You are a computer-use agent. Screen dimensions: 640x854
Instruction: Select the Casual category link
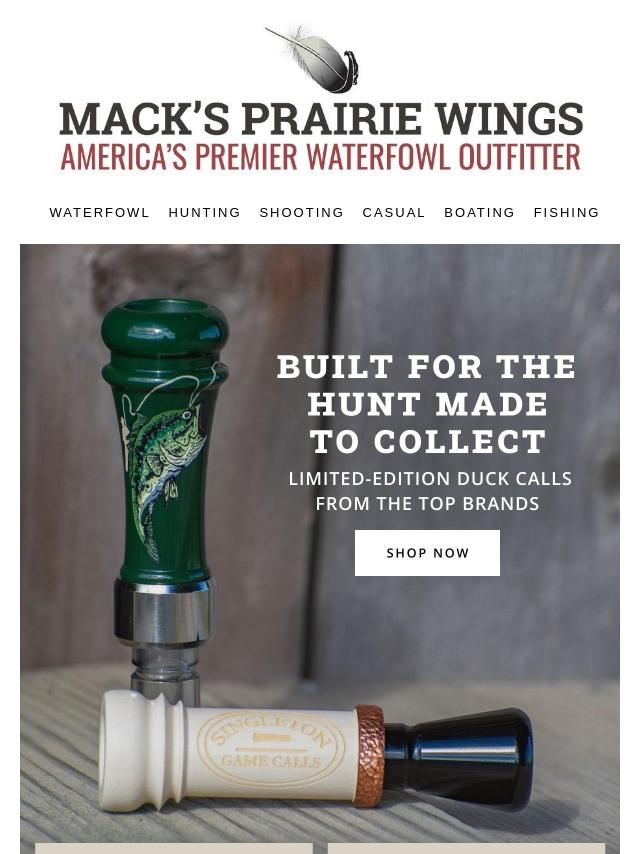[394, 213]
